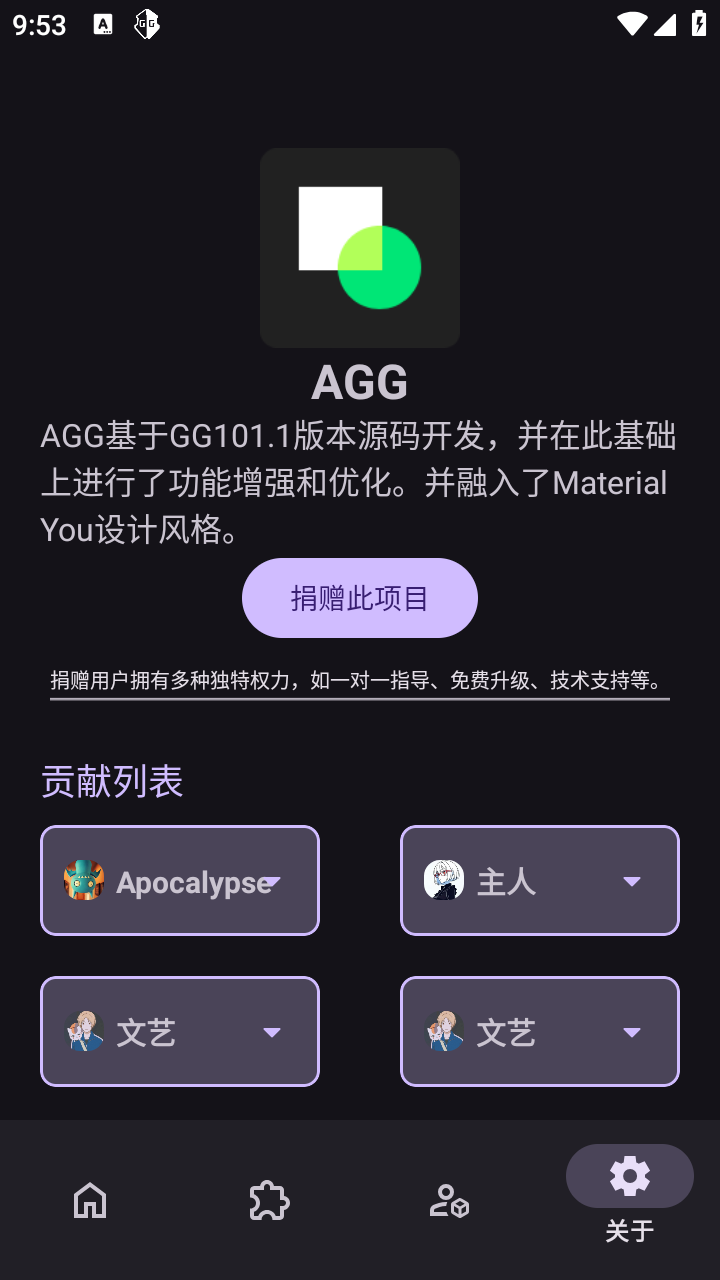Expand the bottom-right 文艺 dropdown
Image resolution: width=720 pixels, height=1280 pixels.
coord(631,1032)
